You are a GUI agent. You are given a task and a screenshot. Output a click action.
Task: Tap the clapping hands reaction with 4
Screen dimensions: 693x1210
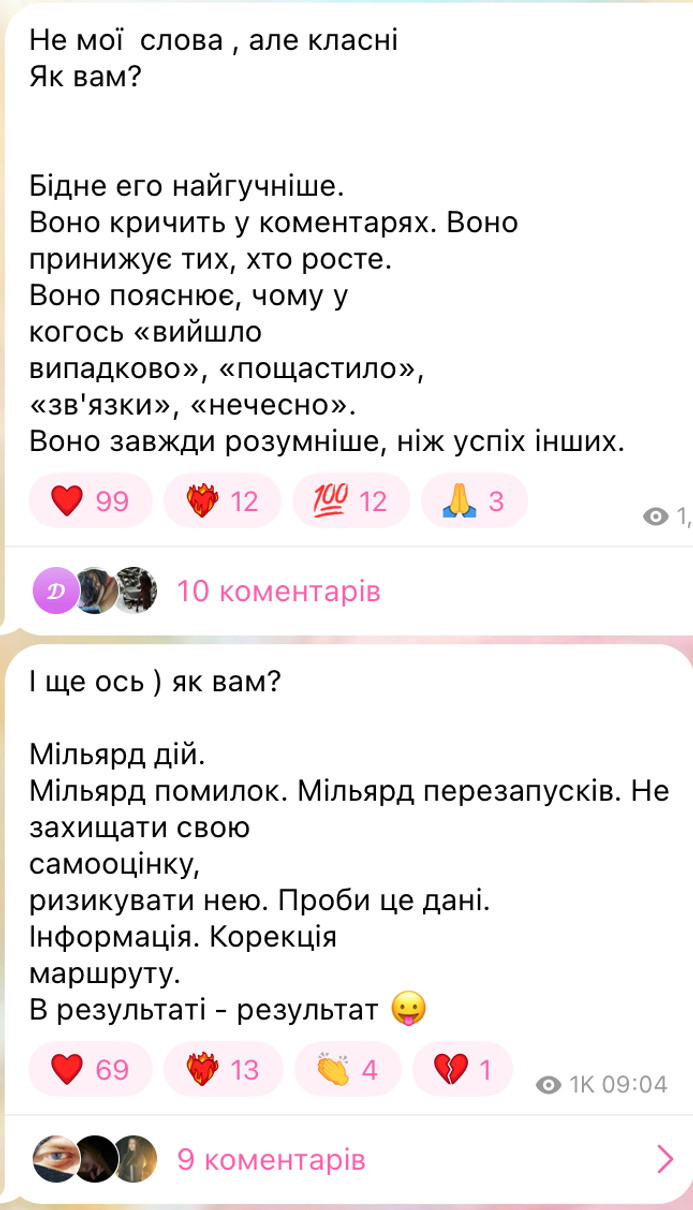346,1070
